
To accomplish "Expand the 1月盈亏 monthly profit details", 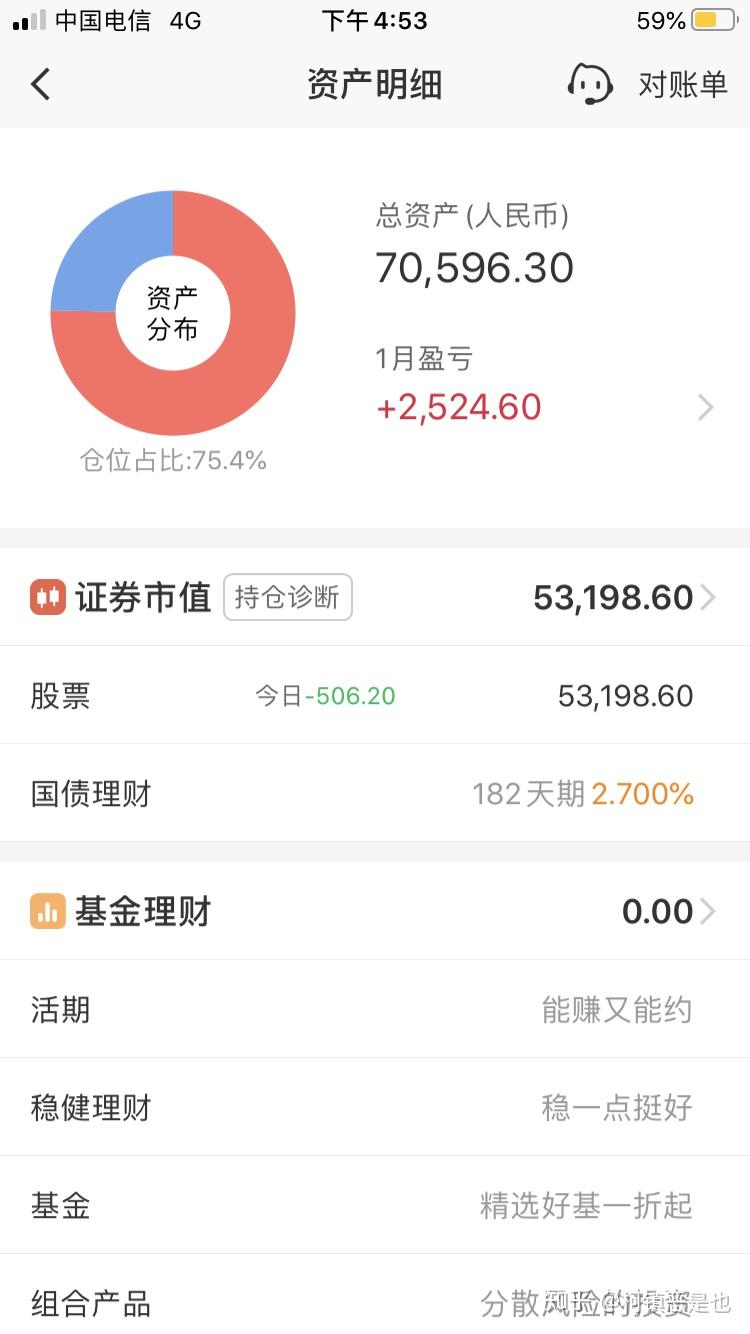I will [706, 407].
